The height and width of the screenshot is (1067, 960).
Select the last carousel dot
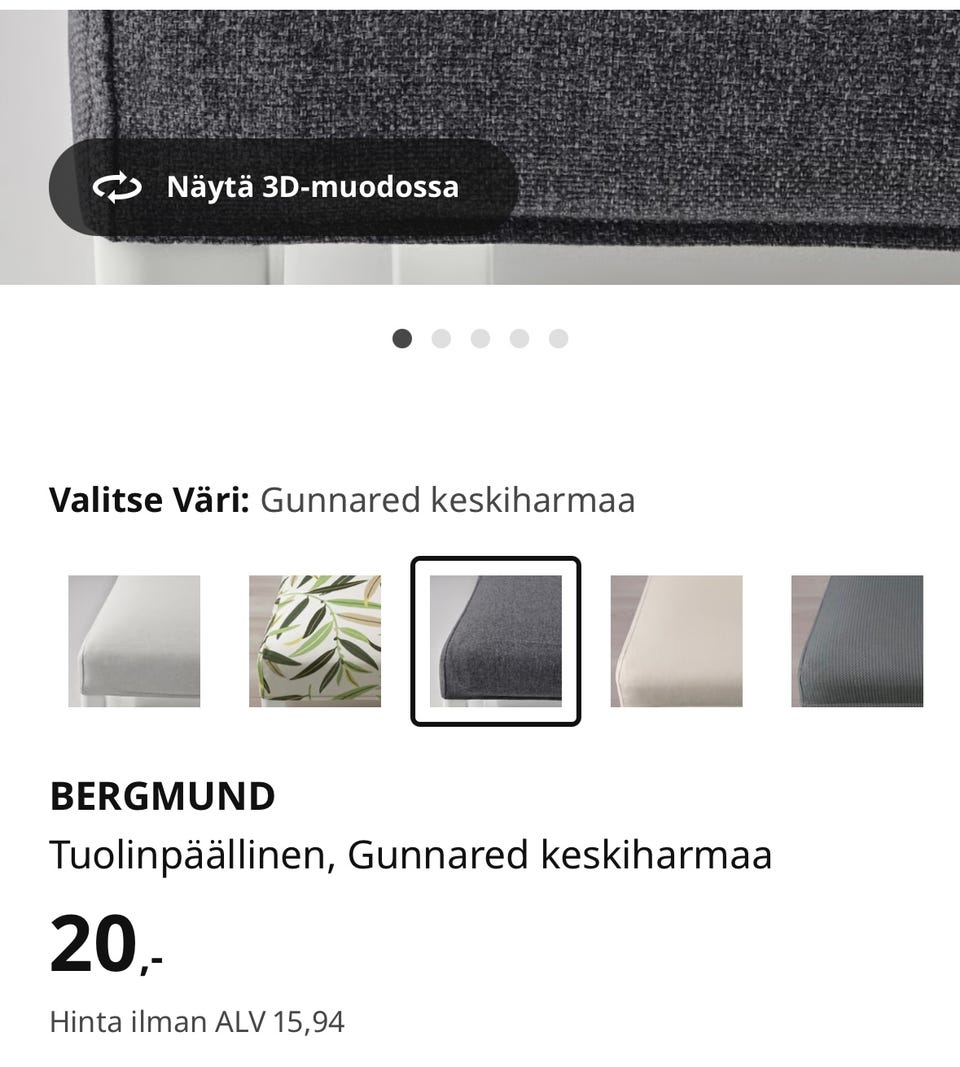coord(556,340)
